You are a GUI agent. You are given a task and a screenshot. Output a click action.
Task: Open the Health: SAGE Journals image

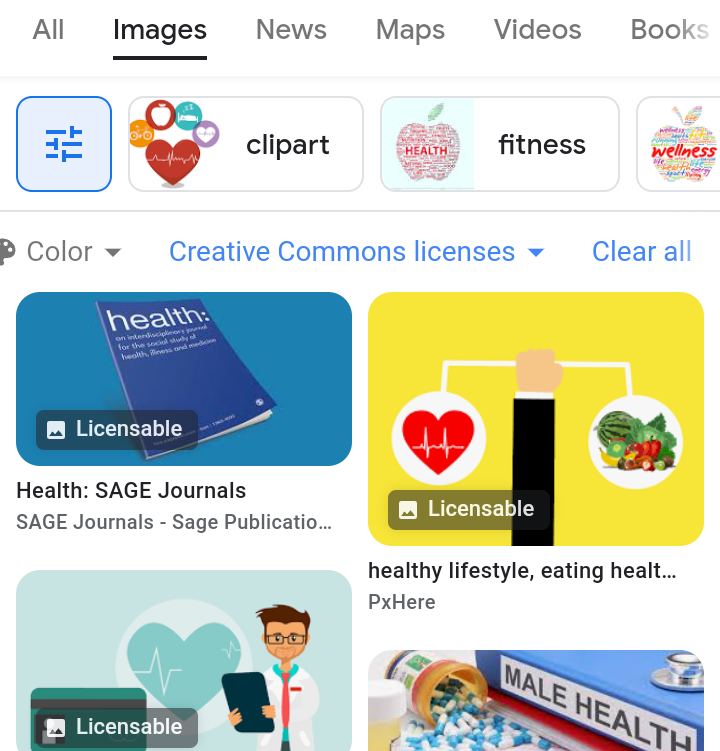tap(184, 379)
